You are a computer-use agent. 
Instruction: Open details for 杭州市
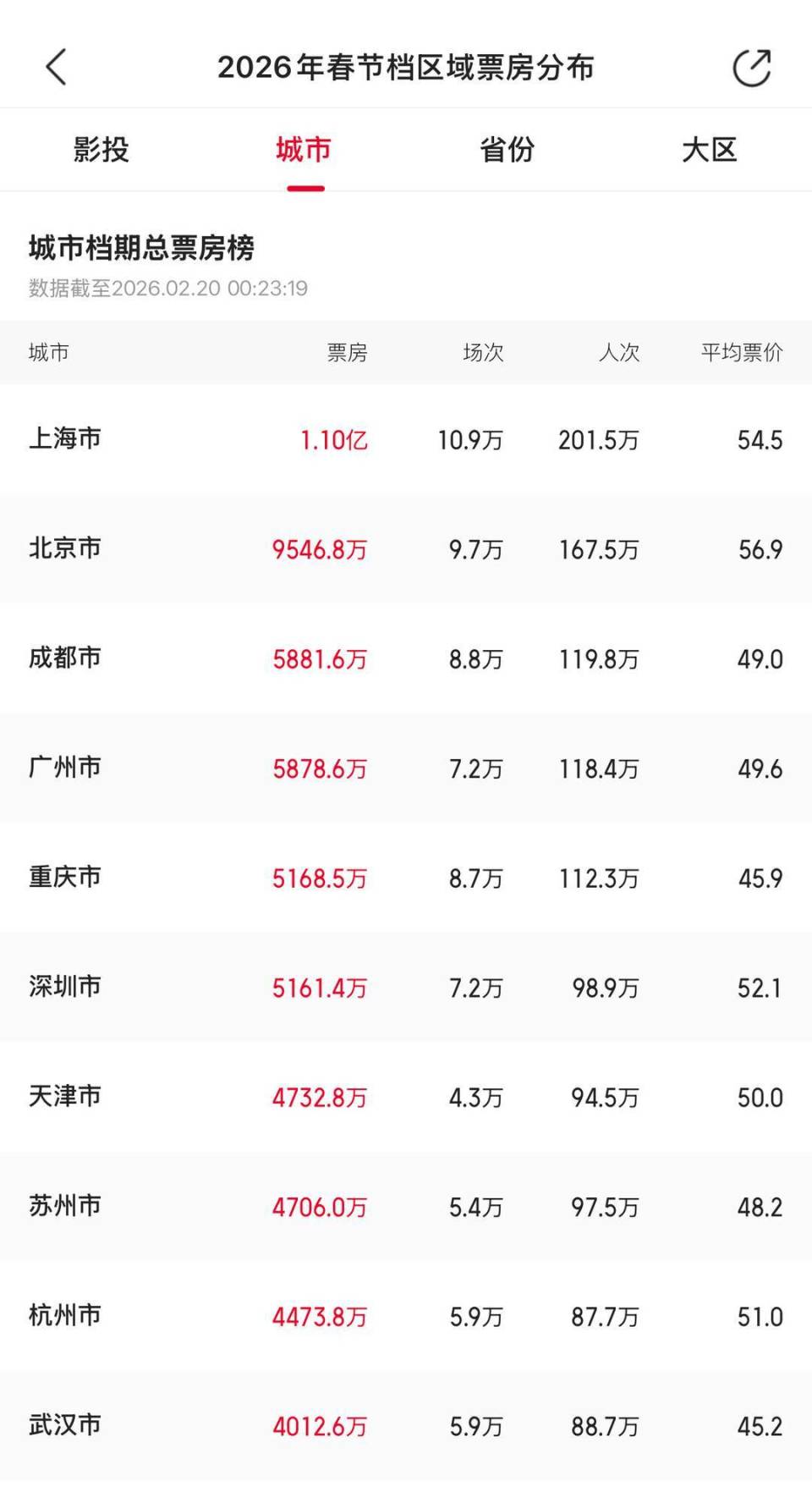[406, 1315]
